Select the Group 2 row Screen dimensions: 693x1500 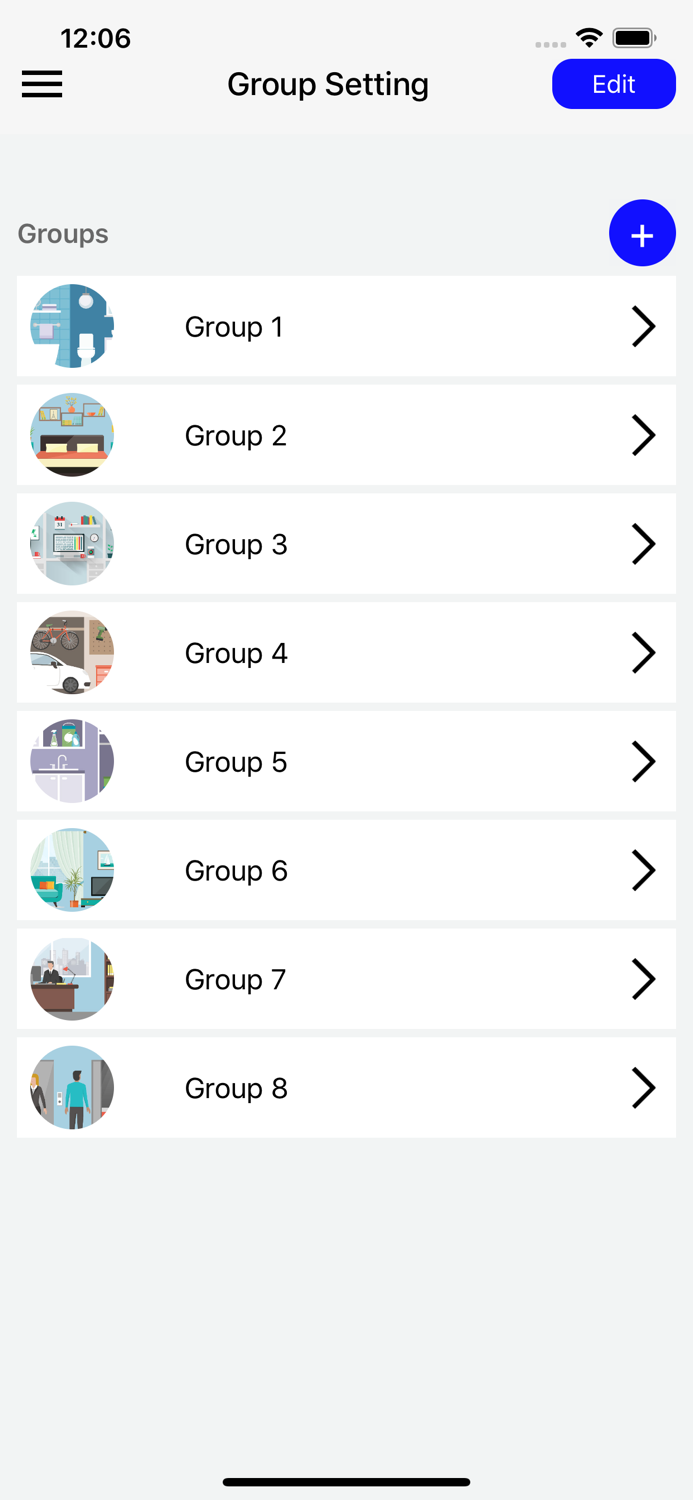click(x=346, y=436)
